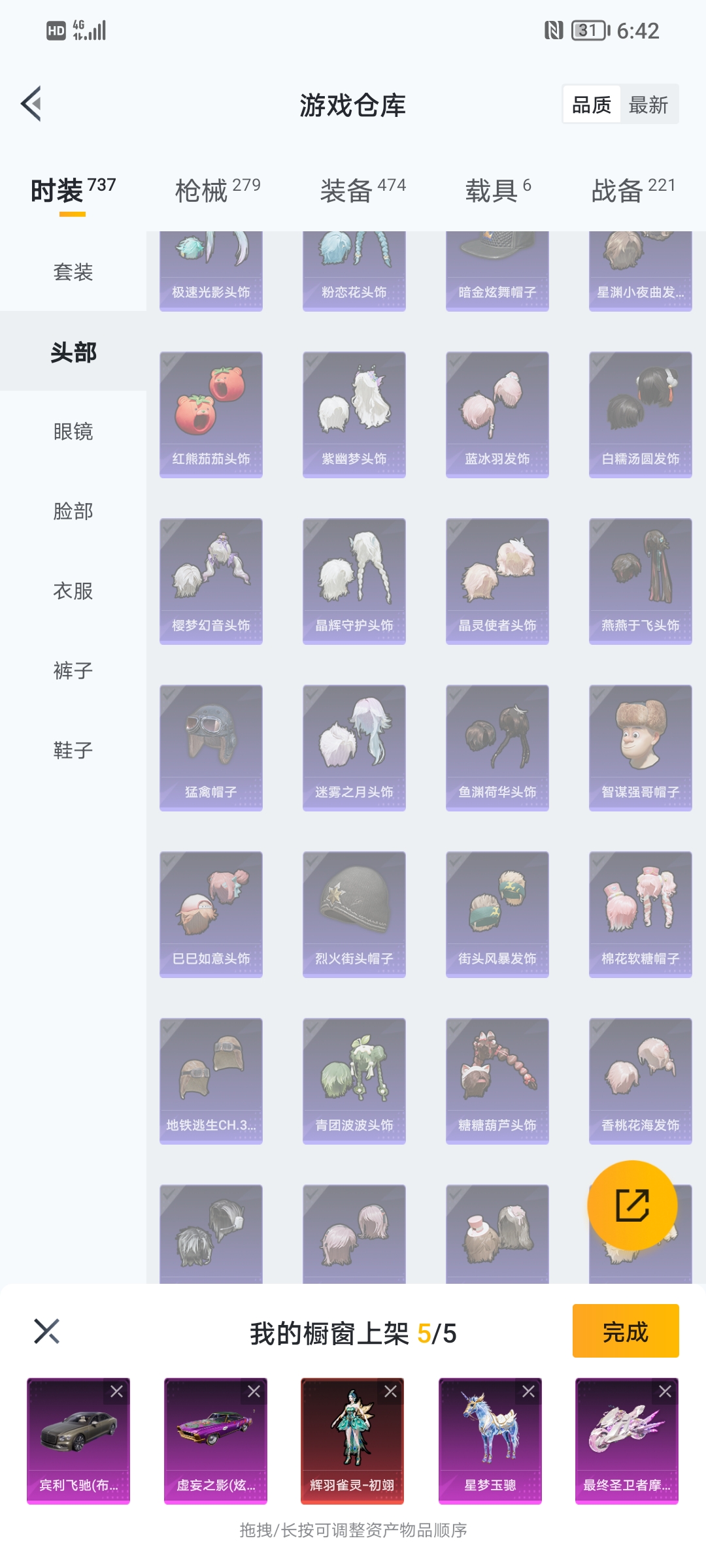Close the 我的橱窗上架 panel
The width and height of the screenshot is (706, 1568).
[x=46, y=1331]
